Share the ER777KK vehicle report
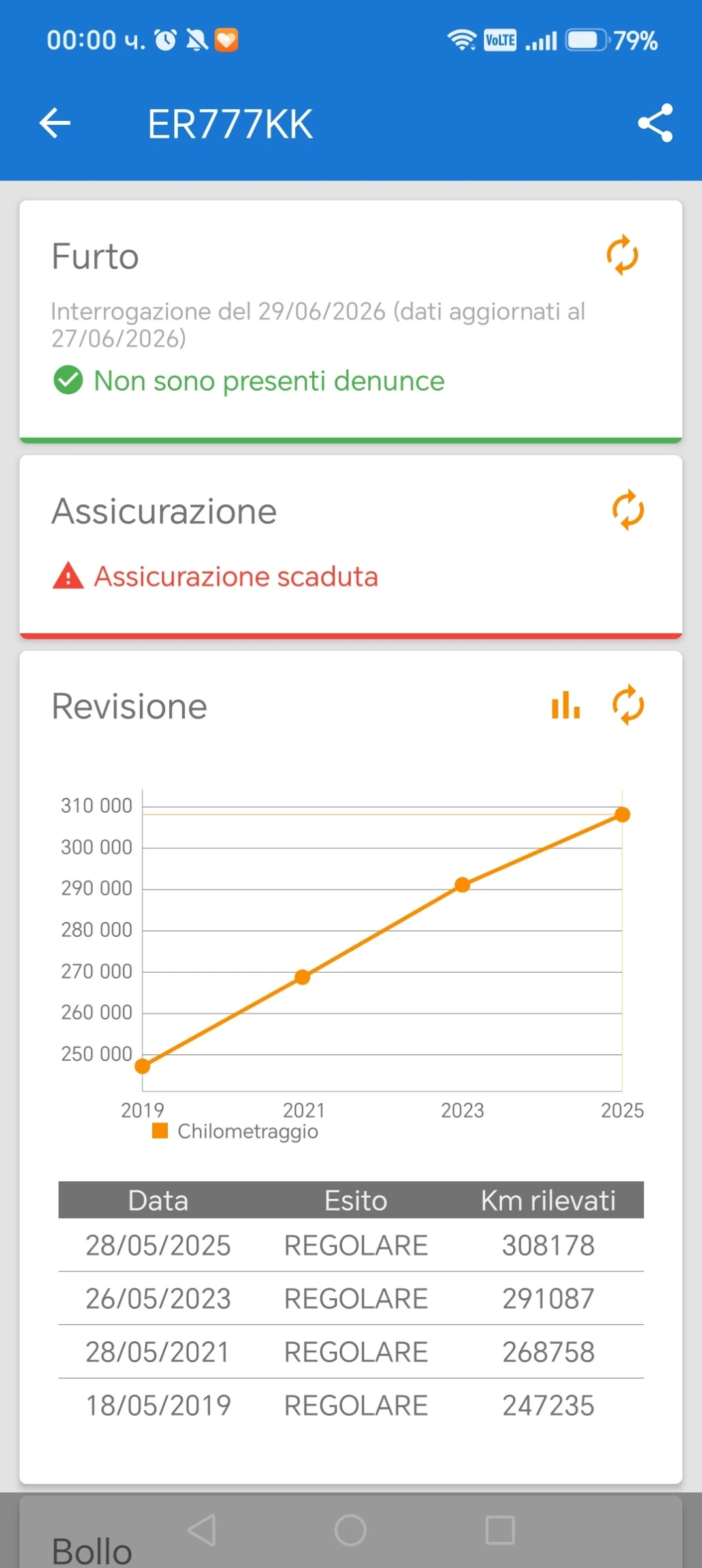The width and height of the screenshot is (702, 1568). tap(655, 123)
